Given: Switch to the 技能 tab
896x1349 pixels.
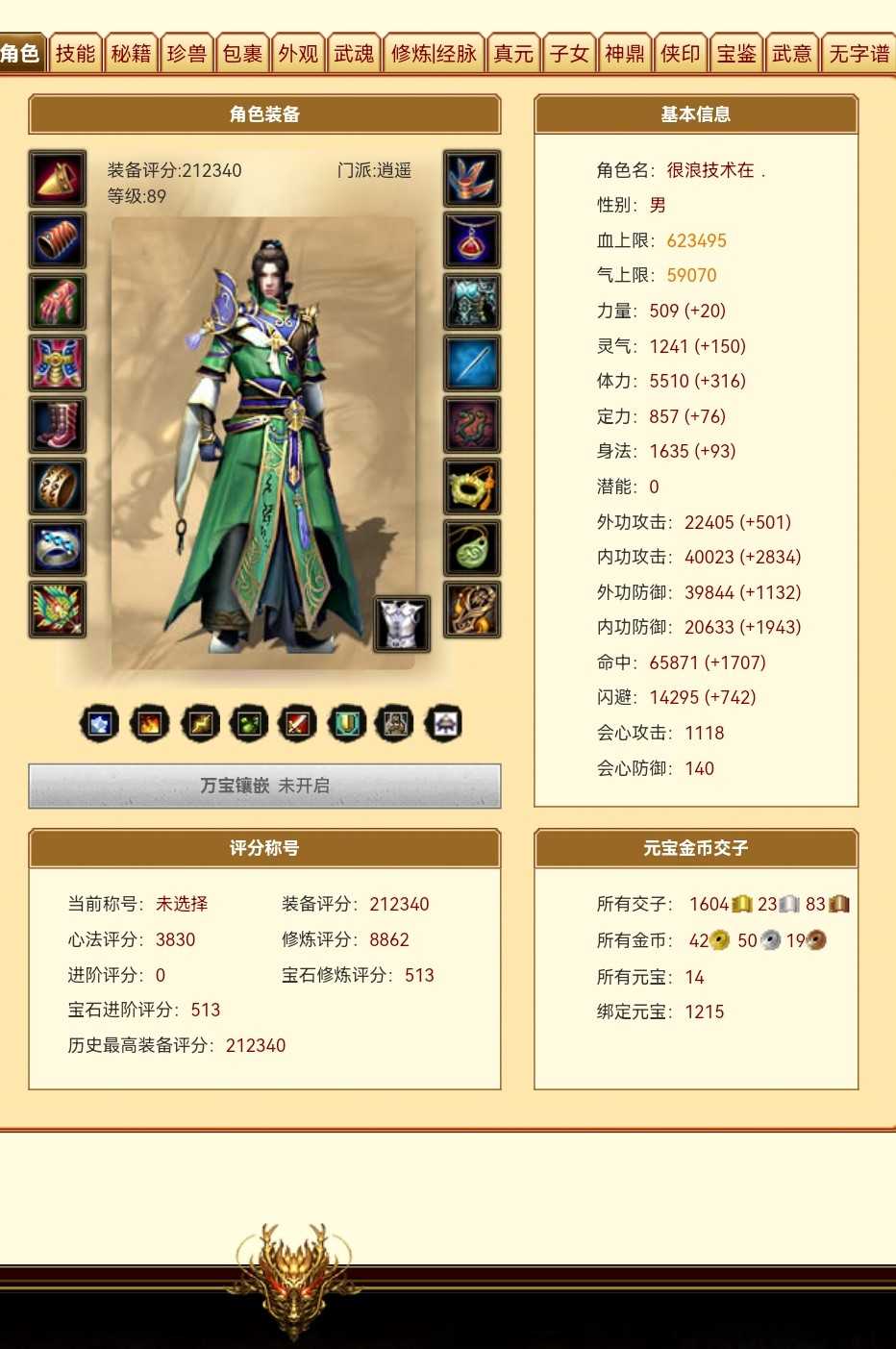Looking at the screenshot, I should (75, 54).
